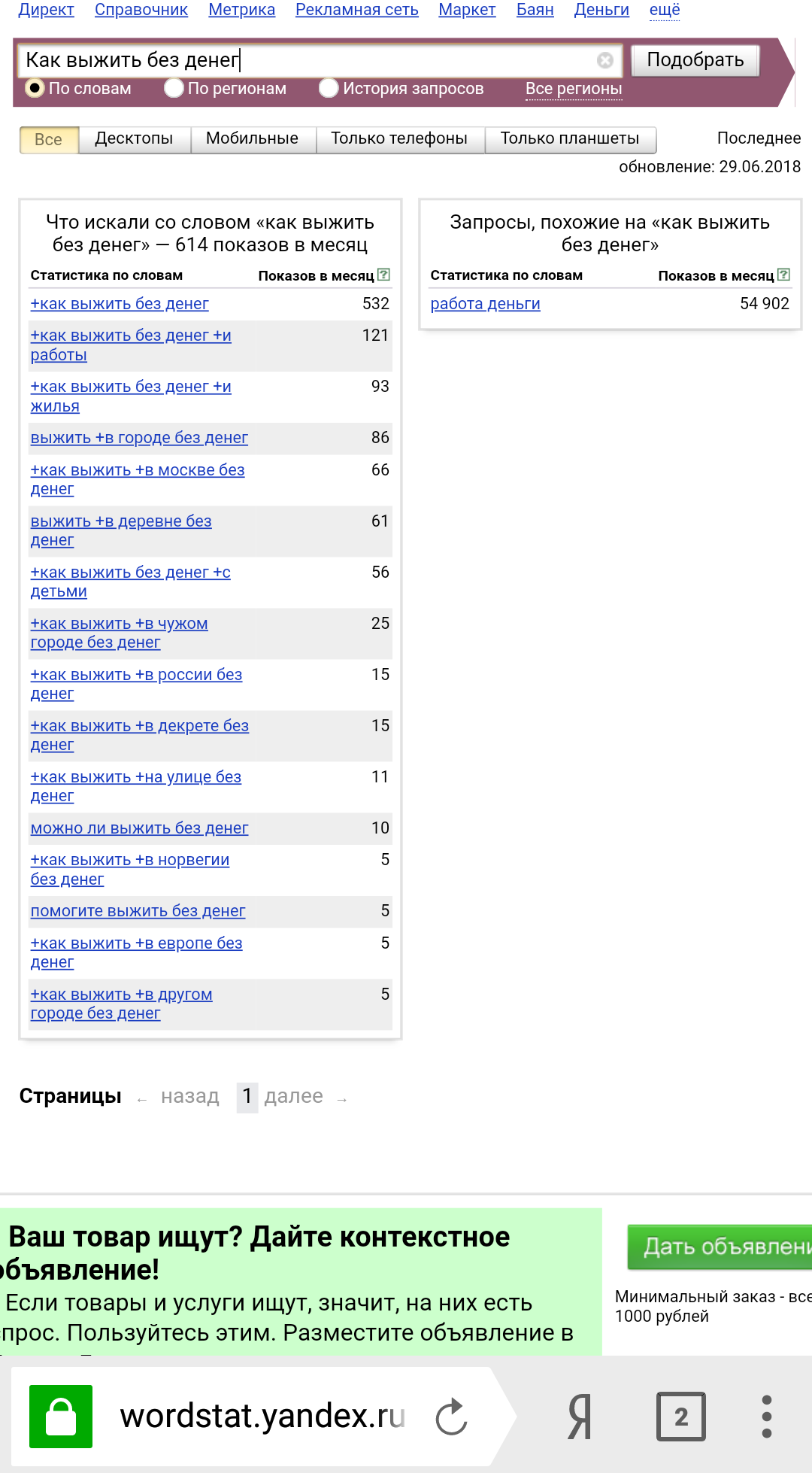This screenshot has width=812, height=1473.
Task: Tap the Подобрать button
Action: [x=695, y=60]
